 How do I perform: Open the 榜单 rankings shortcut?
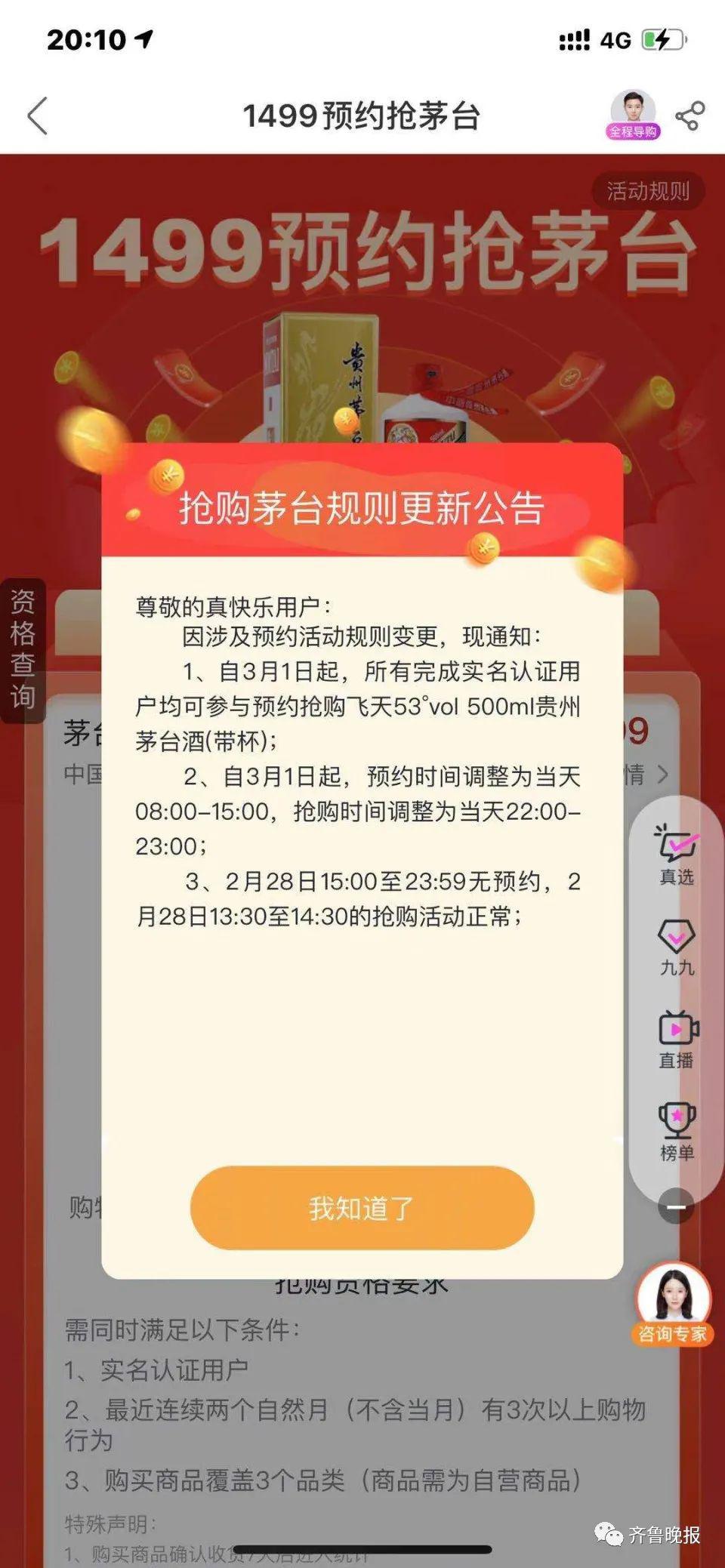(x=676, y=1131)
